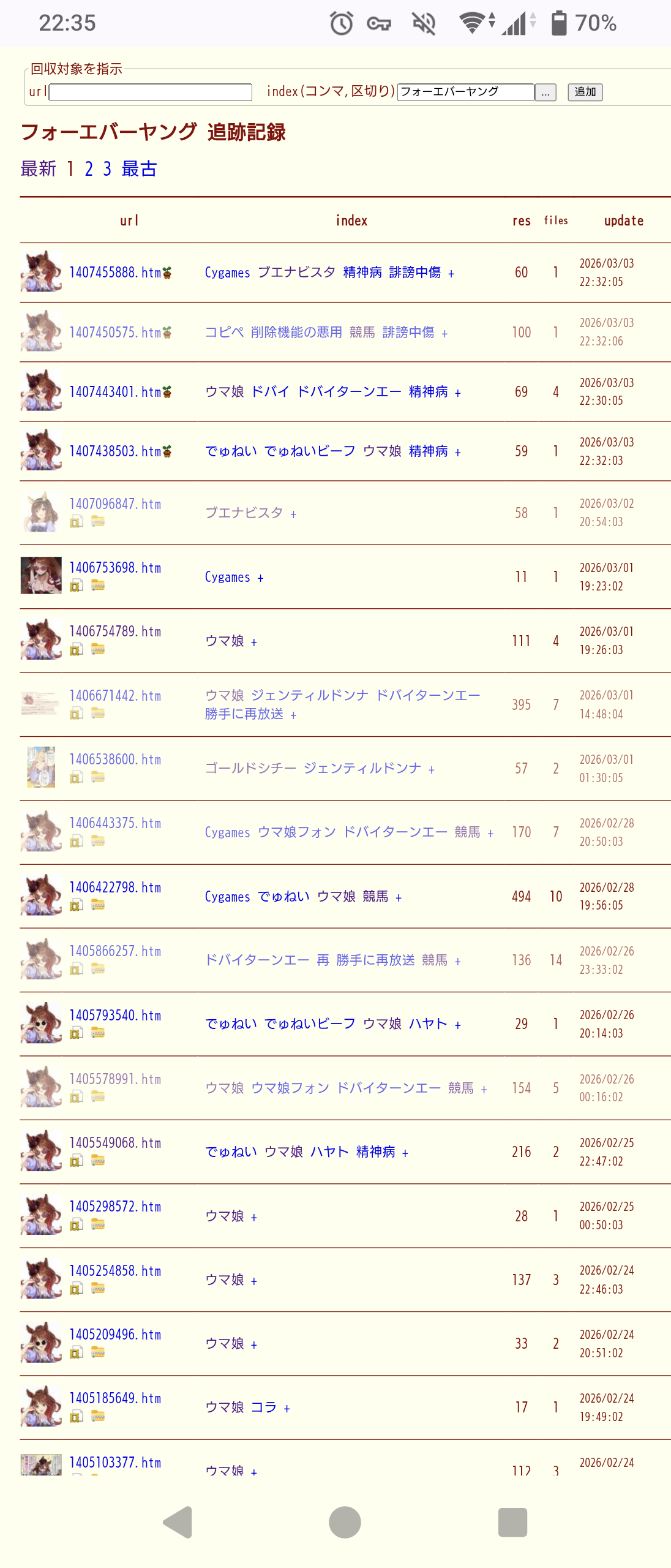This screenshot has height=1568, width=671.
Task: Focus the url input field
Action: point(151,92)
